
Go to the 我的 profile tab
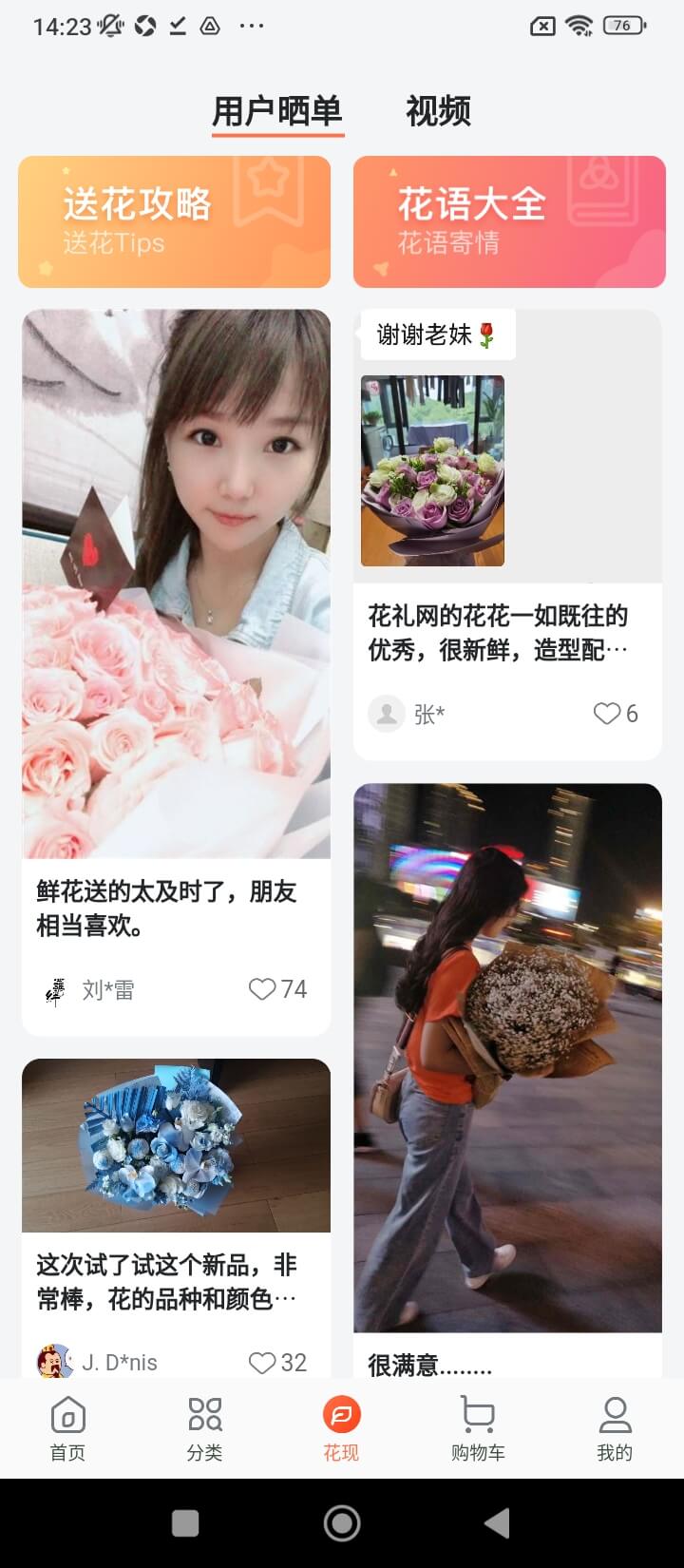click(x=615, y=1428)
